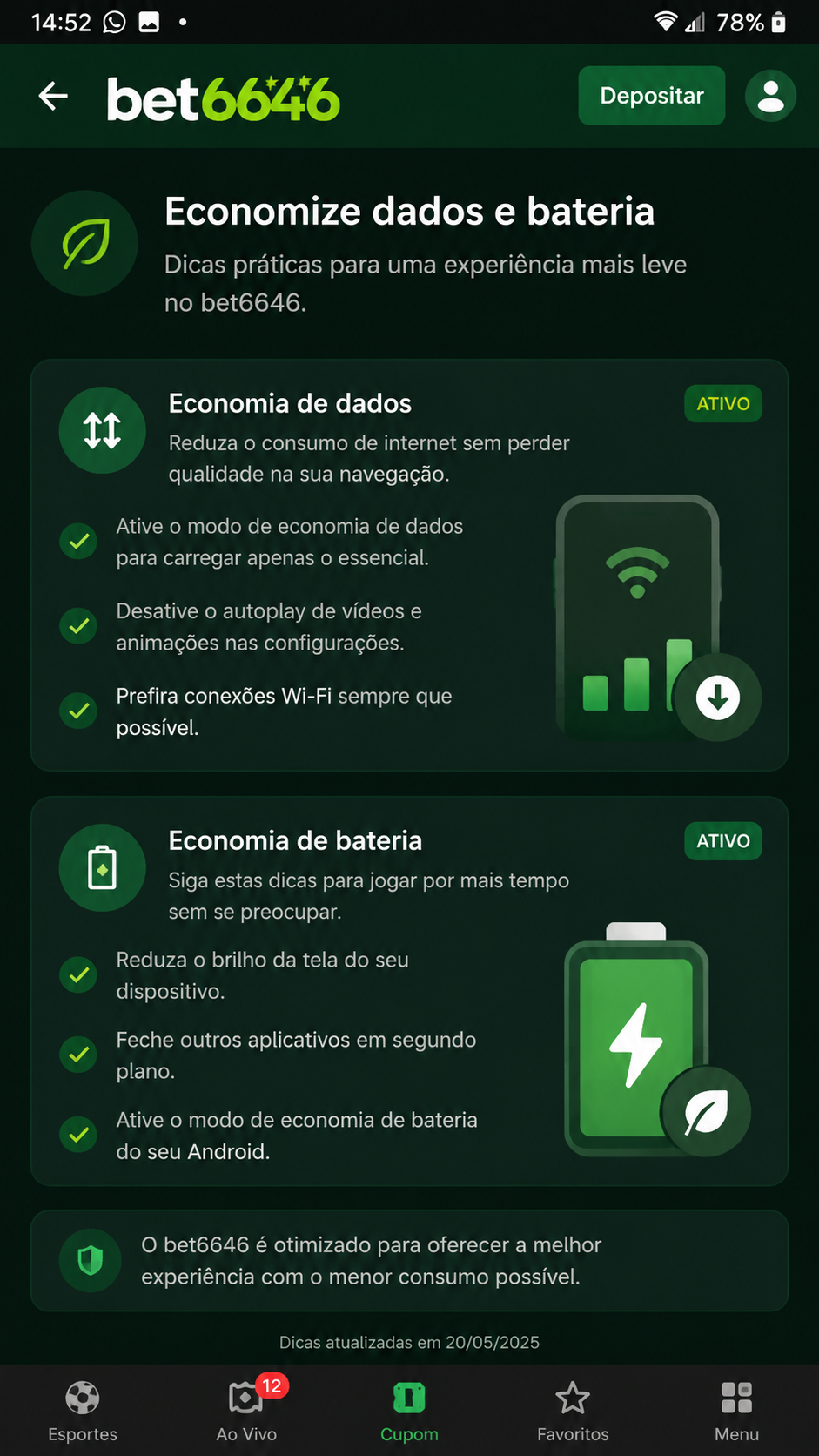
Task: Switch to the Esportes tab
Action: click(83, 1411)
